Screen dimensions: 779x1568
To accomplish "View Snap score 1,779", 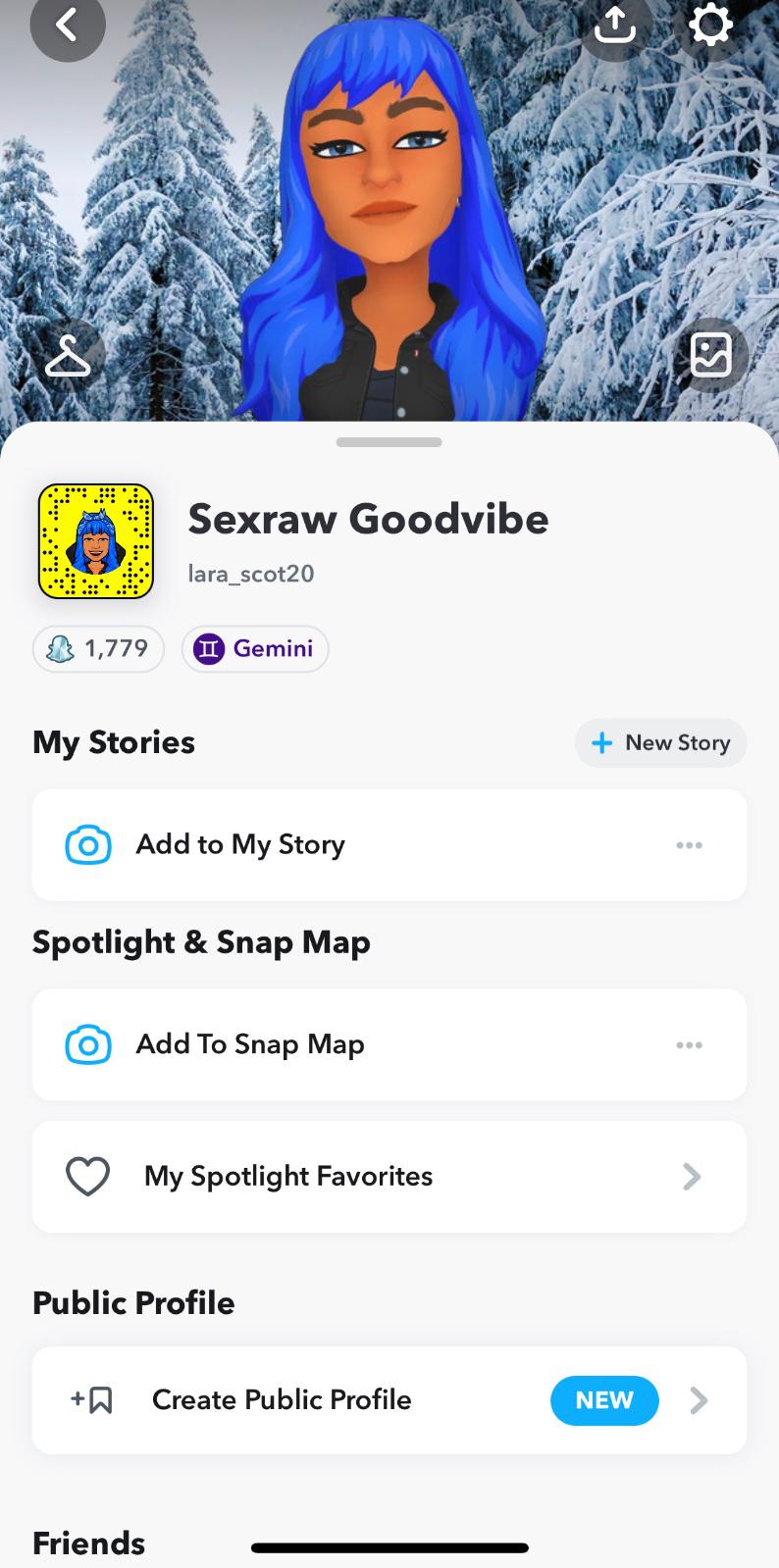I will (98, 648).
